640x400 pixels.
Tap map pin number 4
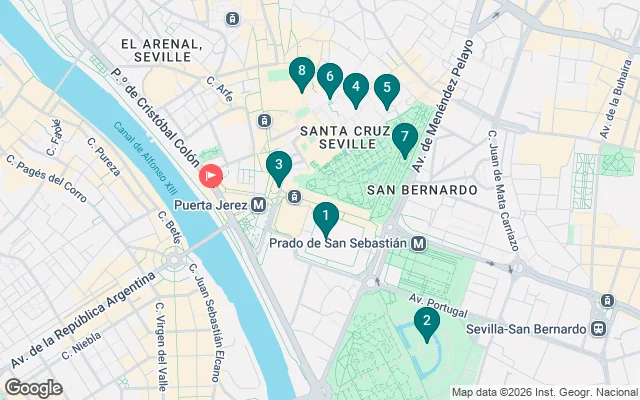click(355, 87)
